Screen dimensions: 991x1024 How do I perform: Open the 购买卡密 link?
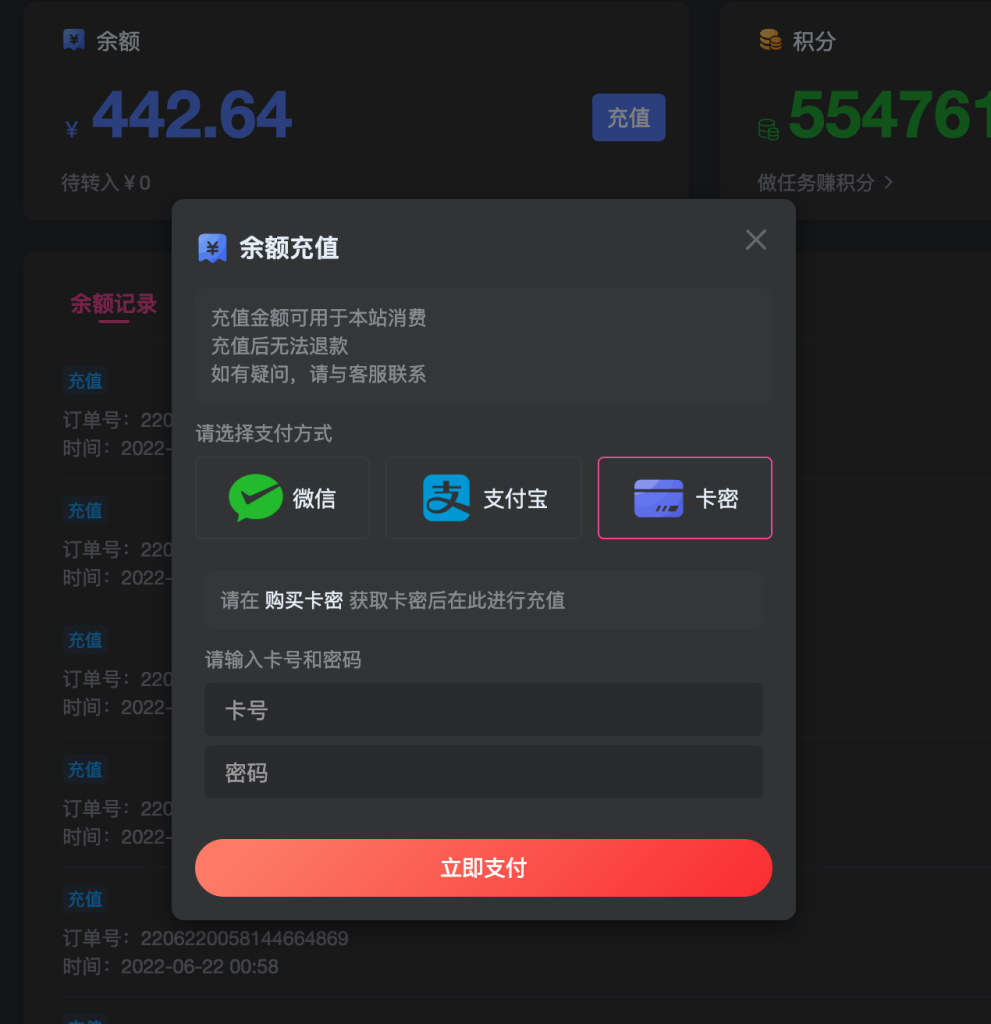304,601
